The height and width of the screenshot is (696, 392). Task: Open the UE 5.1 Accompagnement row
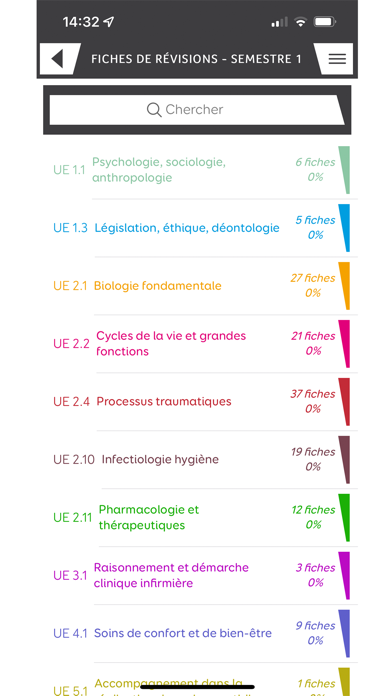tap(201, 680)
